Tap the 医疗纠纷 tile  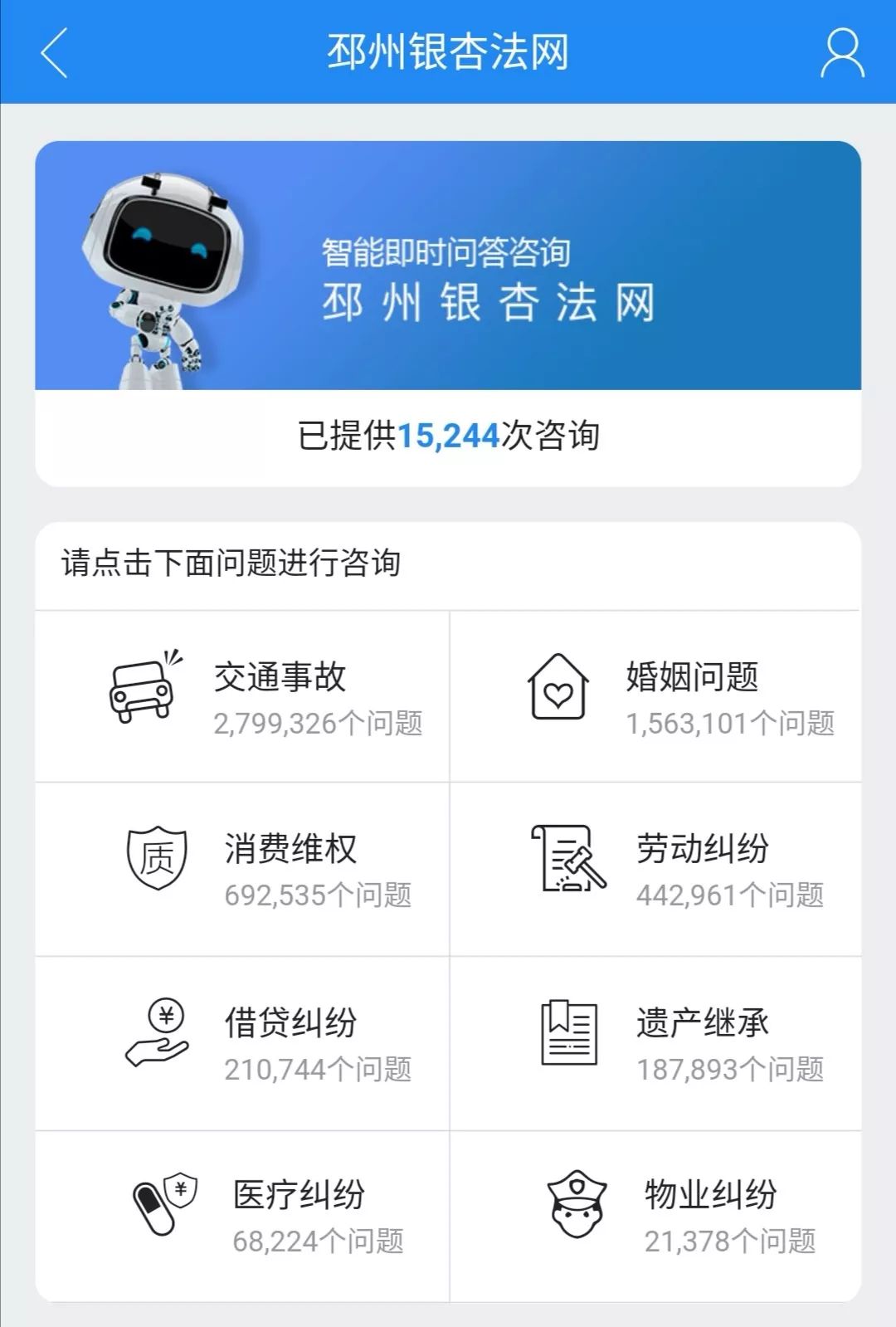click(242, 1216)
